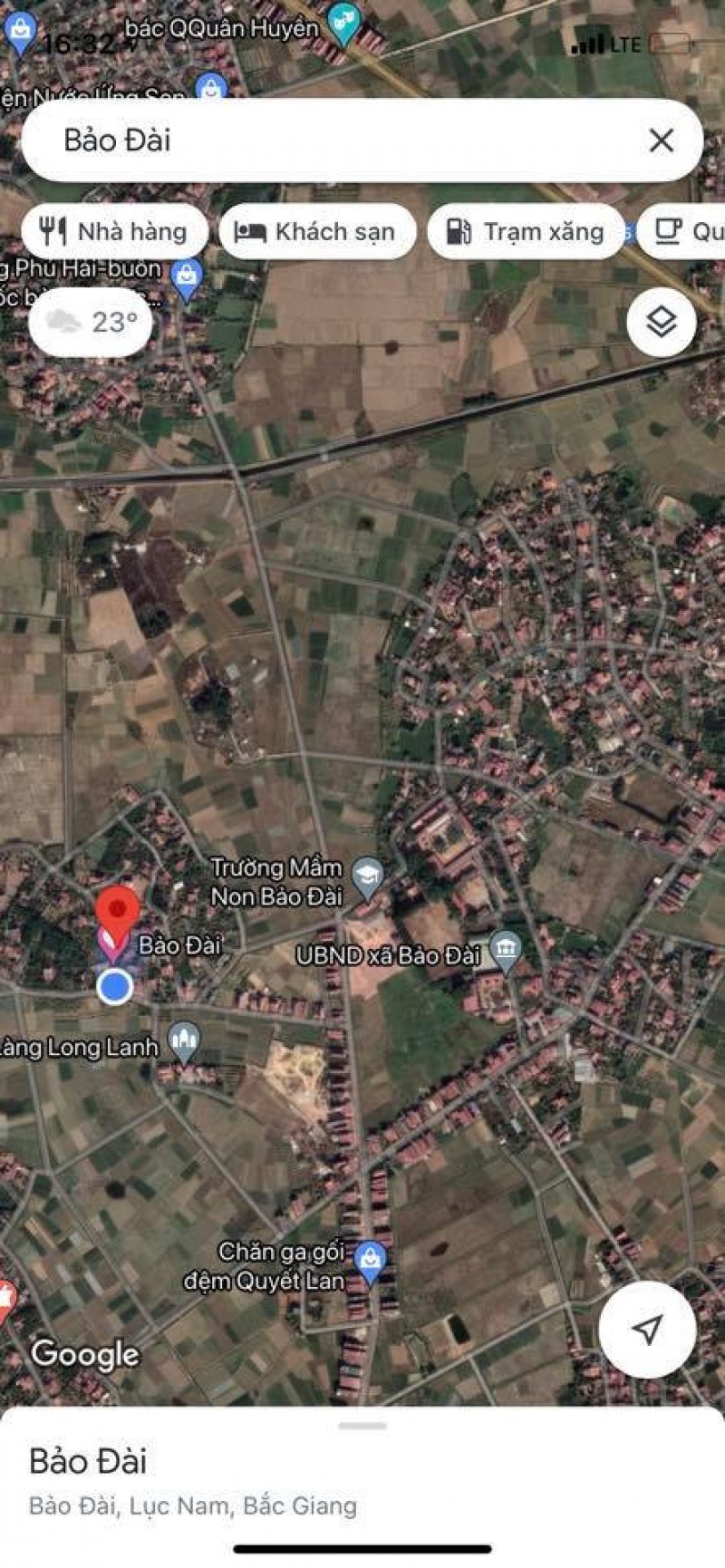Image resolution: width=725 pixels, height=1568 pixels.
Task: Filter by Khách sạn
Action: pyautogui.click(x=316, y=232)
